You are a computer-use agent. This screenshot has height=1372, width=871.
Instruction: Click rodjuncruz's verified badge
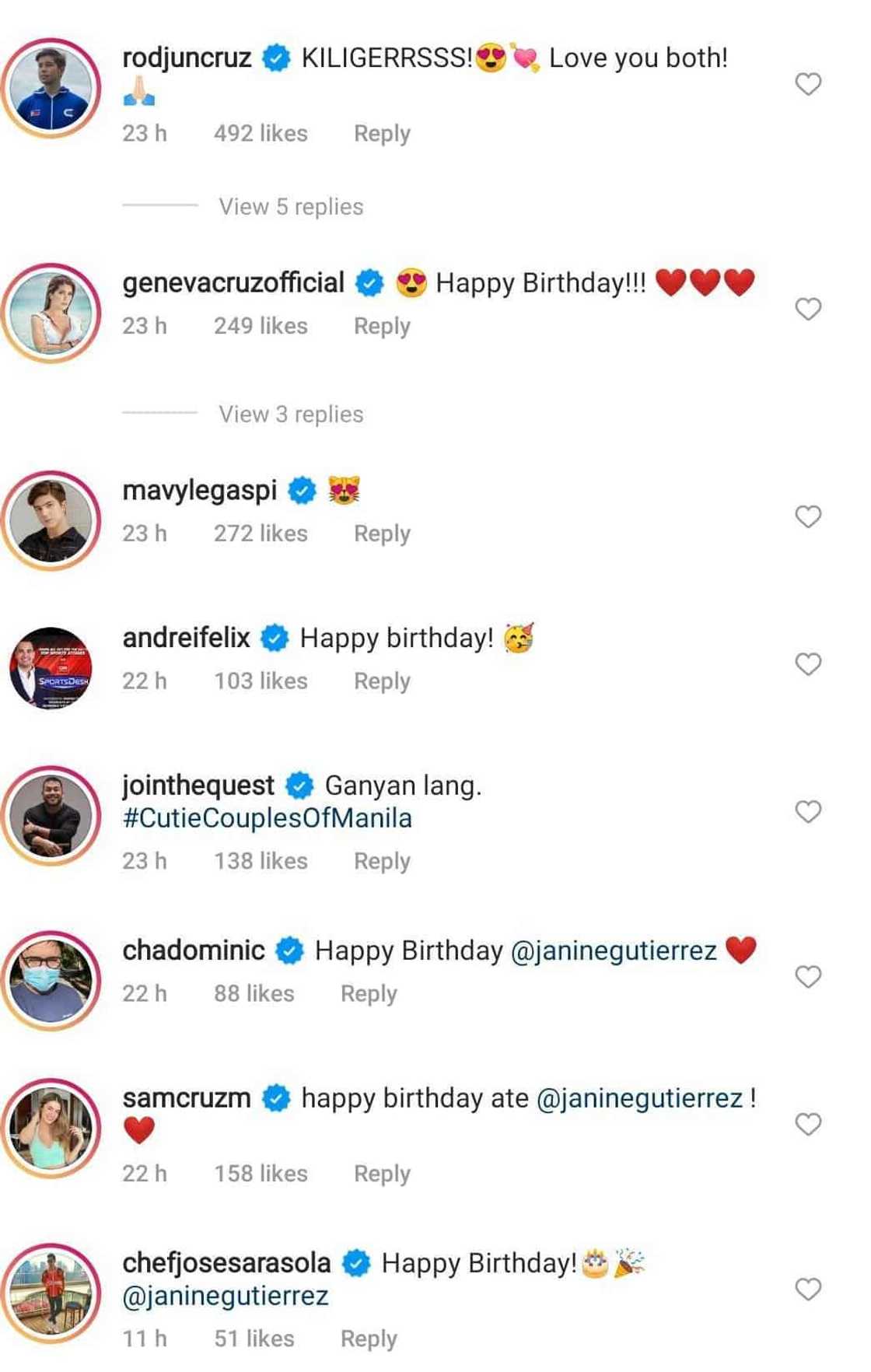pos(276,57)
